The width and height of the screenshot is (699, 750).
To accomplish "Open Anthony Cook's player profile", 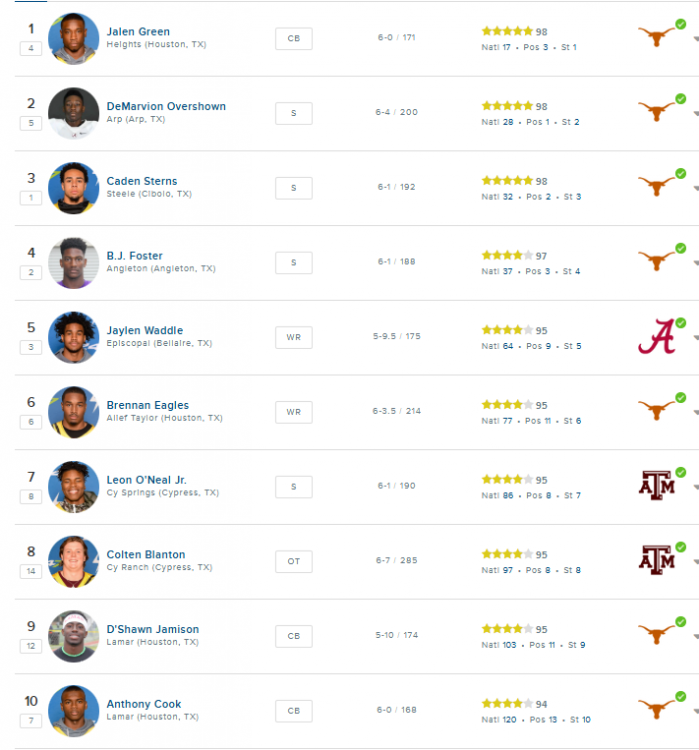I will tap(144, 704).
